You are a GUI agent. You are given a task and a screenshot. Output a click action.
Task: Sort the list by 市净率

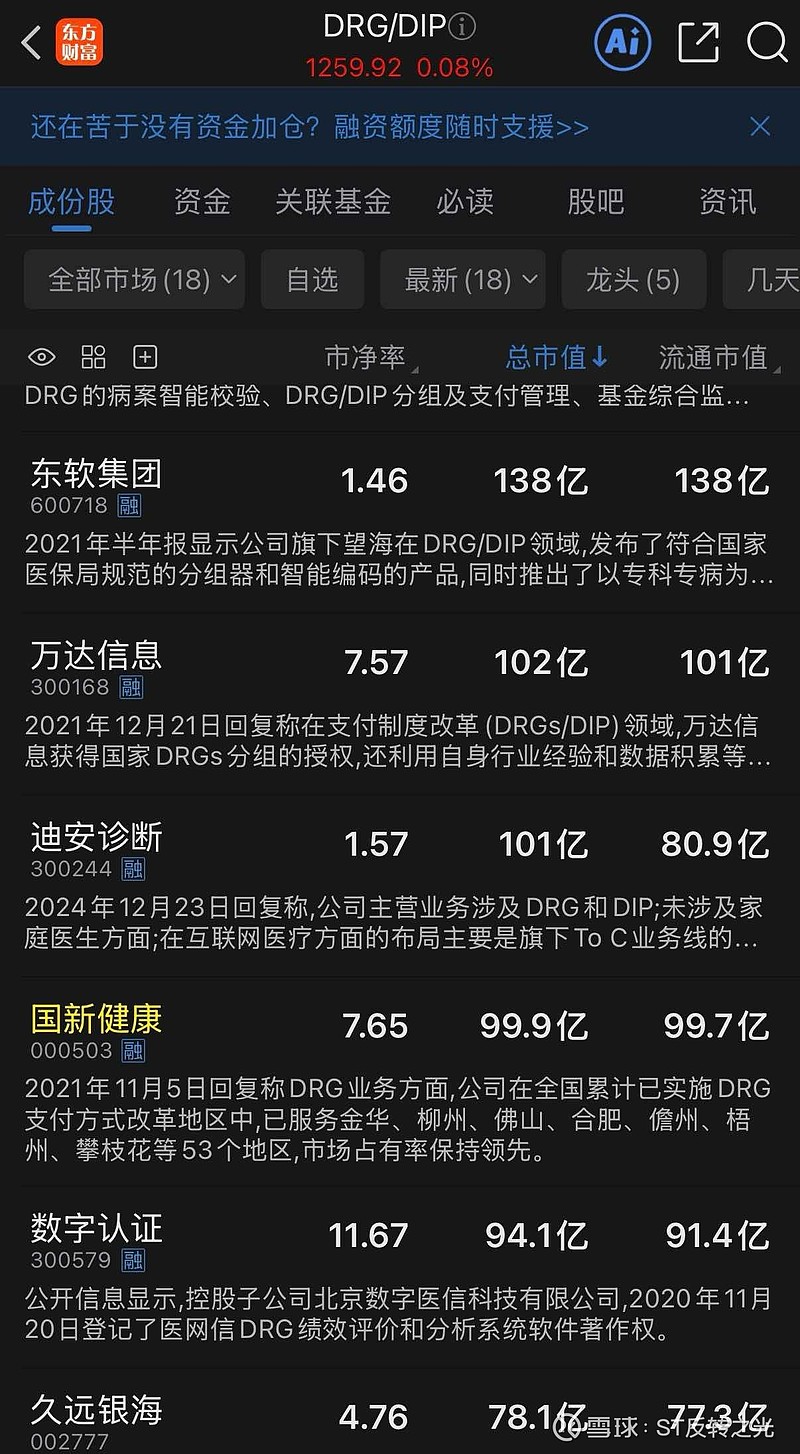click(x=370, y=357)
